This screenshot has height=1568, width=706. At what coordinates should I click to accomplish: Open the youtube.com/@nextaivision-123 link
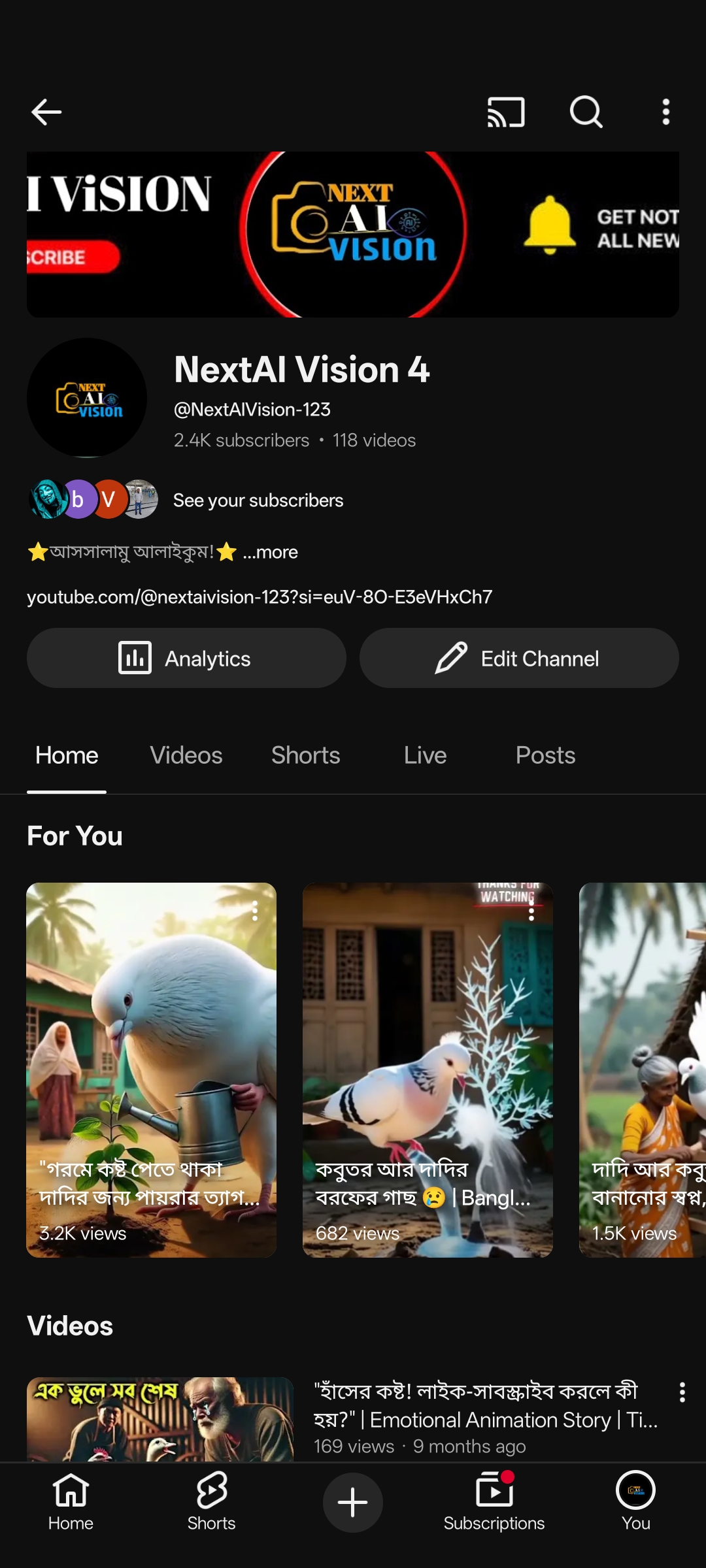(260, 597)
